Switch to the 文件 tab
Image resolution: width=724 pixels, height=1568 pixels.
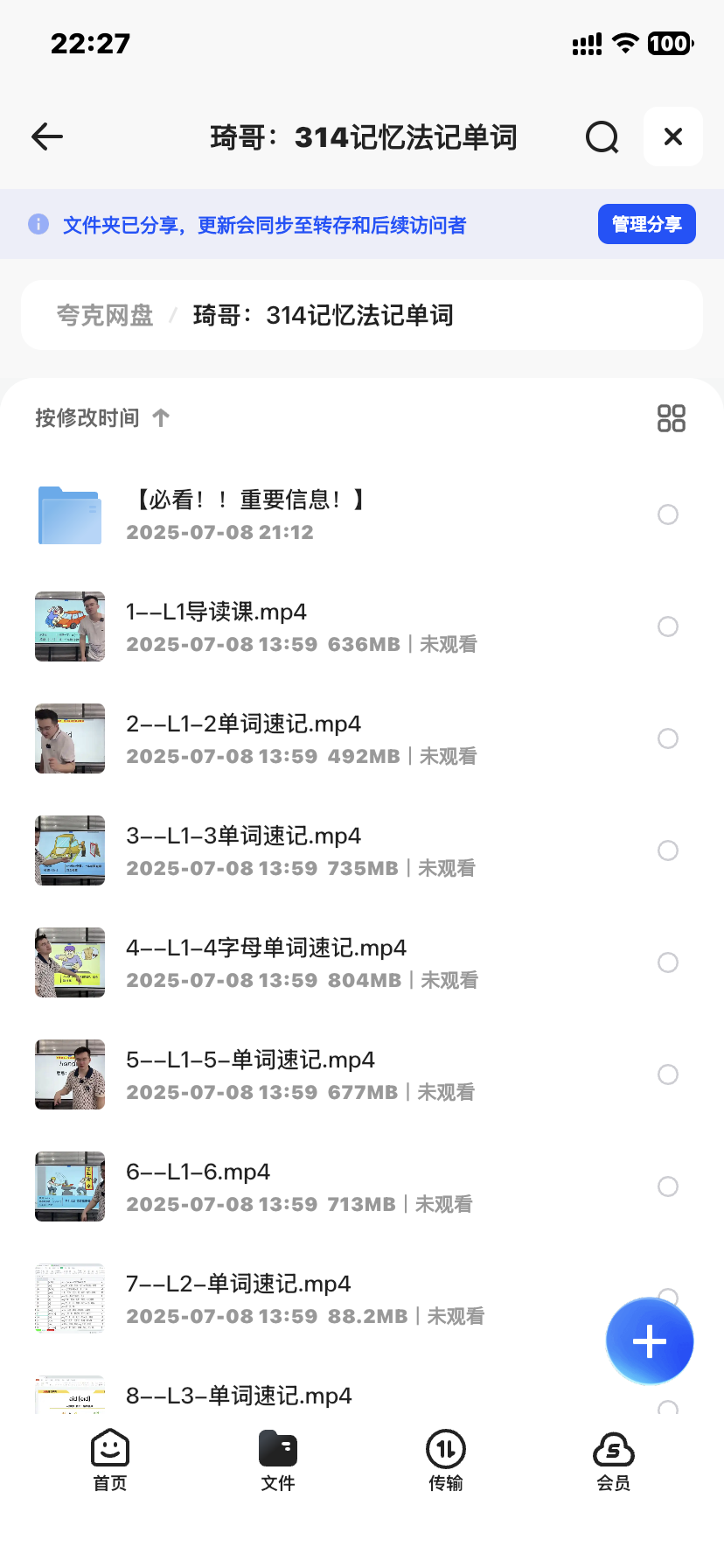click(278, 1459)
